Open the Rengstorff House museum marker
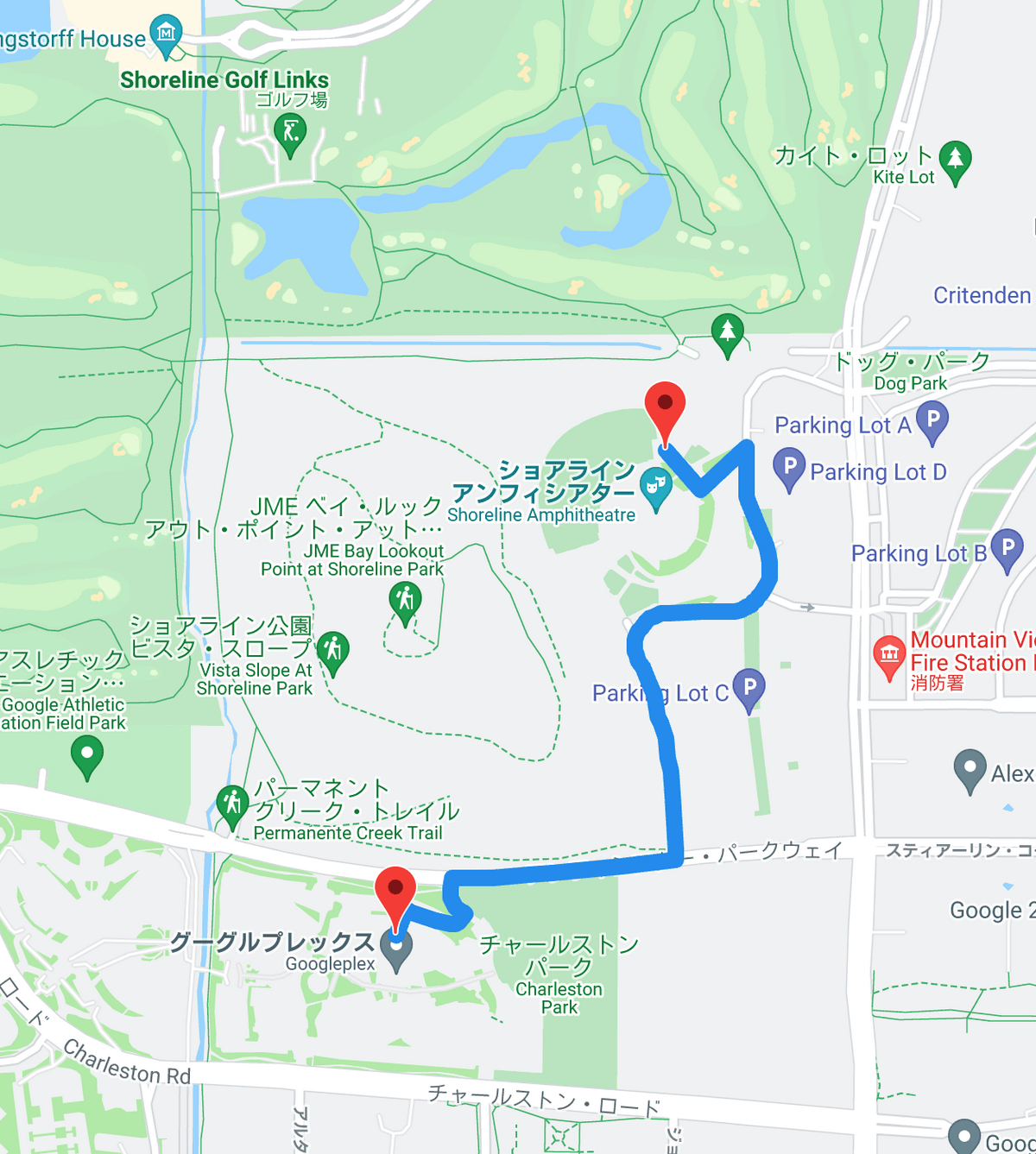This screenshot has width=1036, height=1154. 166,34
